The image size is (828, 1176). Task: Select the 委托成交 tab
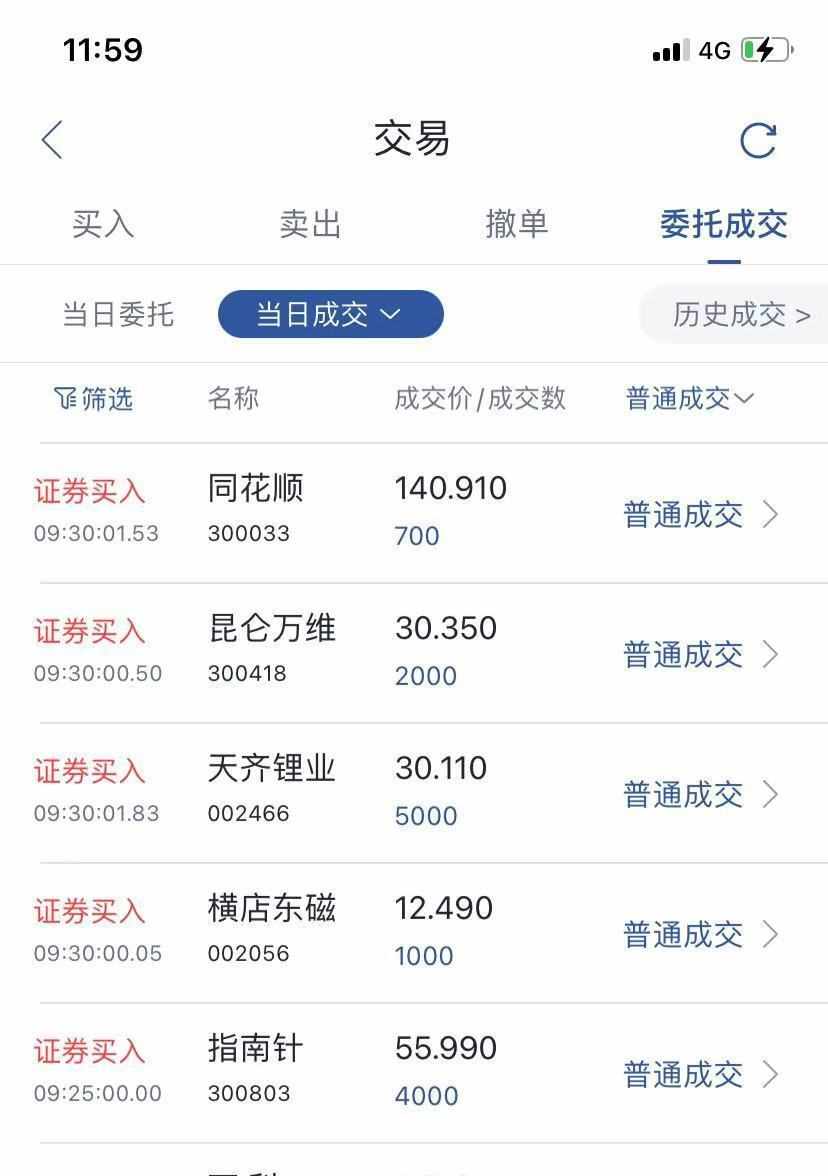[x=724, y=224]
